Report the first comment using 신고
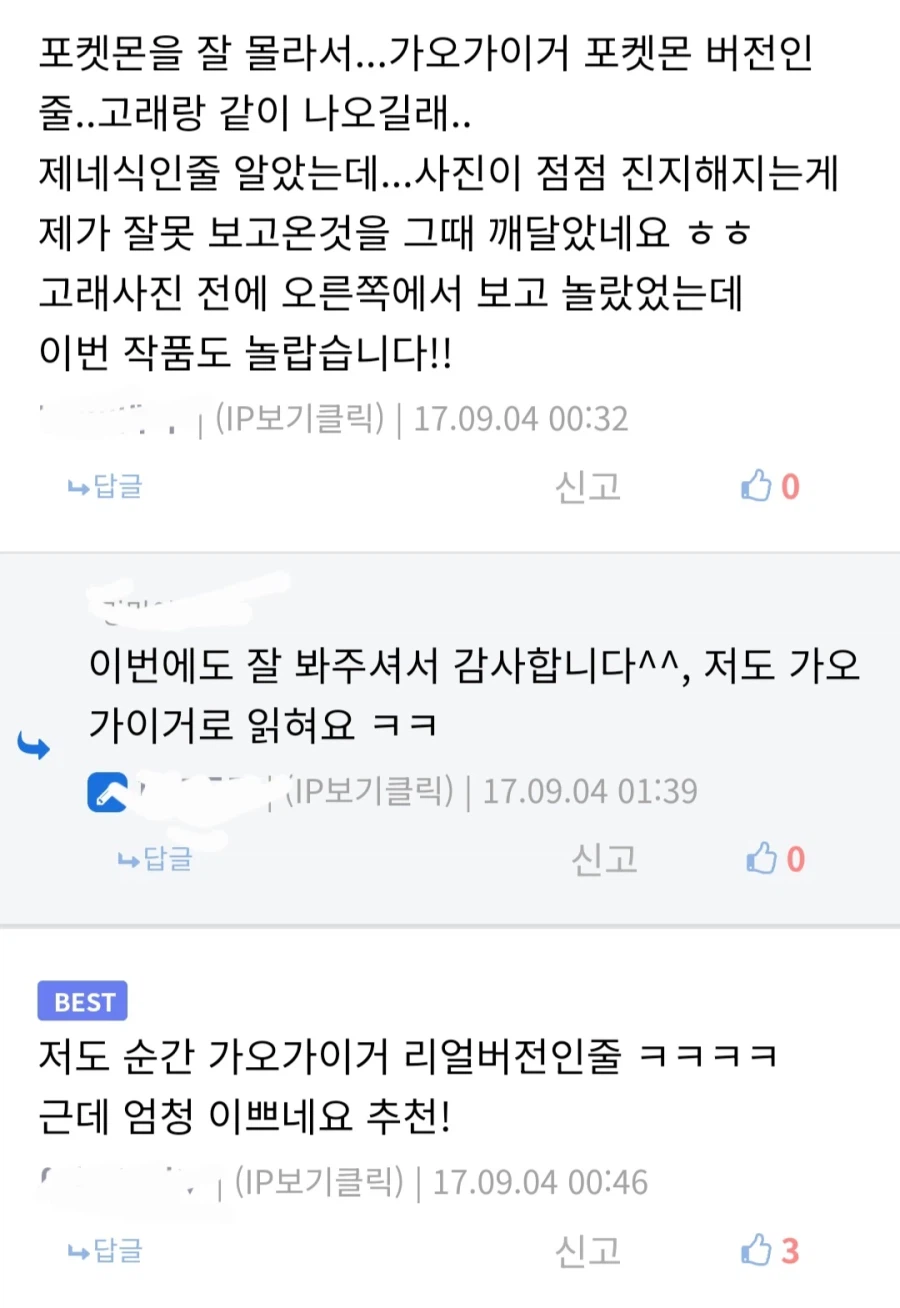900x1308 pixels. (586, 487)
